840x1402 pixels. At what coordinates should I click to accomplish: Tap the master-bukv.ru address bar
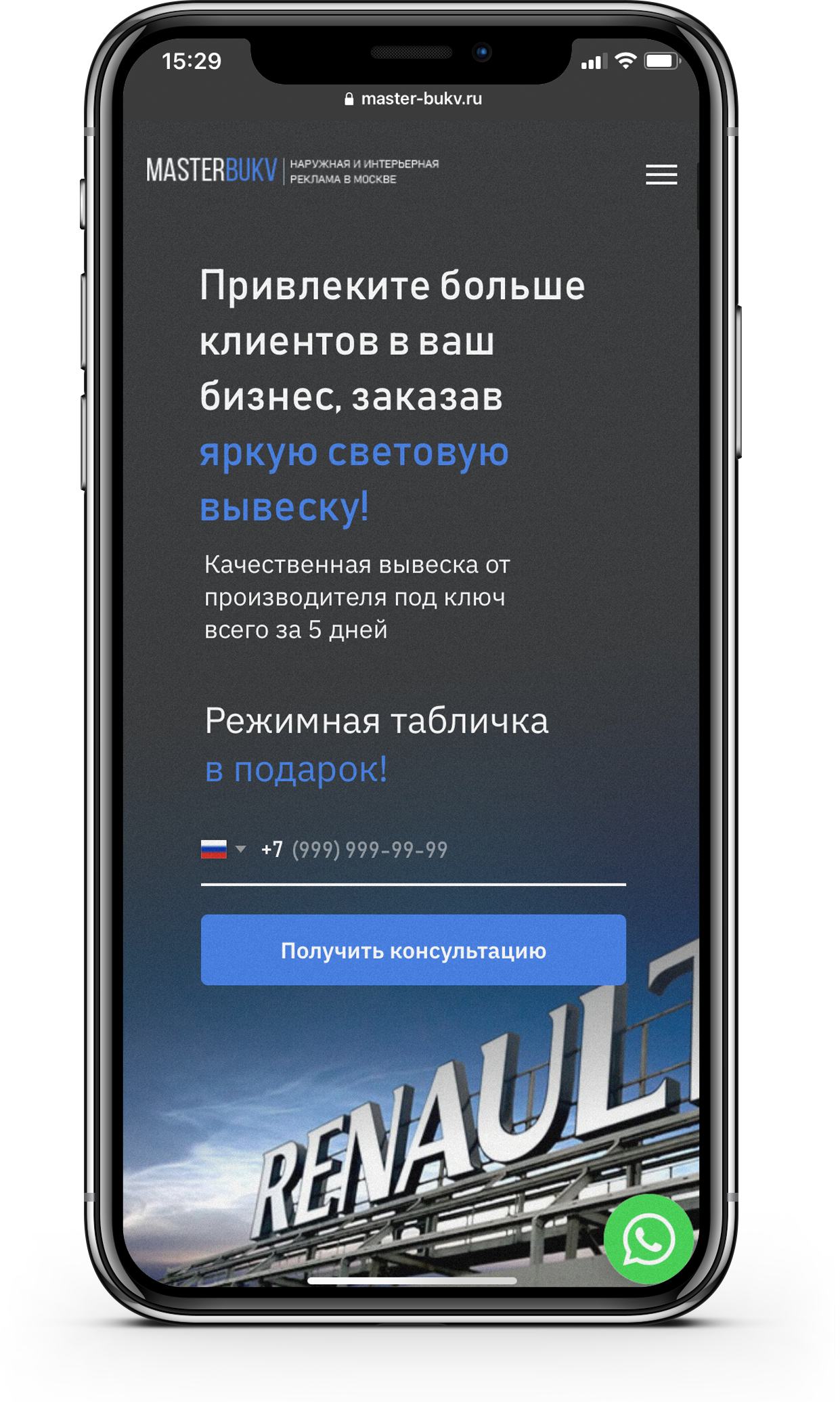coord(413,99)
